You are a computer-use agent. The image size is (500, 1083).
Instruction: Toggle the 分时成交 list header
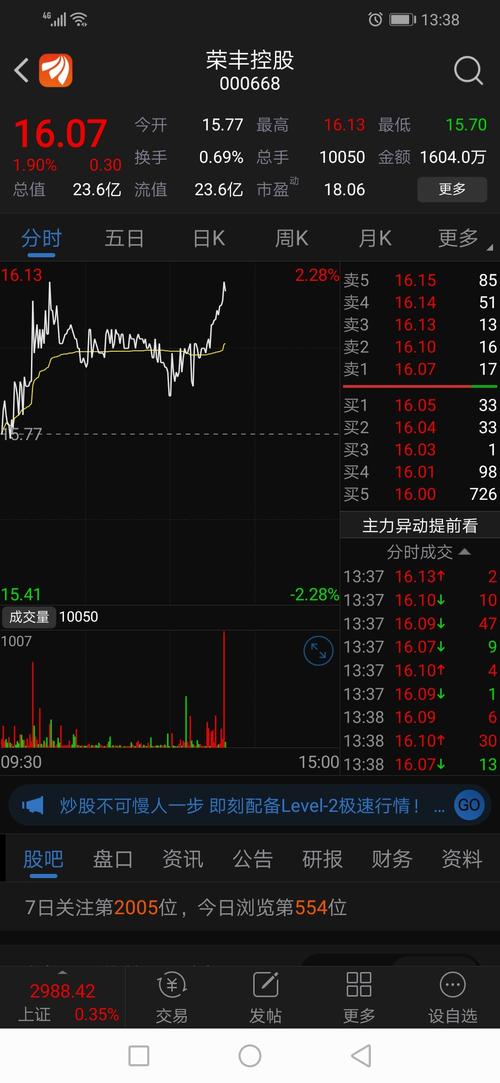click(428, 552)
